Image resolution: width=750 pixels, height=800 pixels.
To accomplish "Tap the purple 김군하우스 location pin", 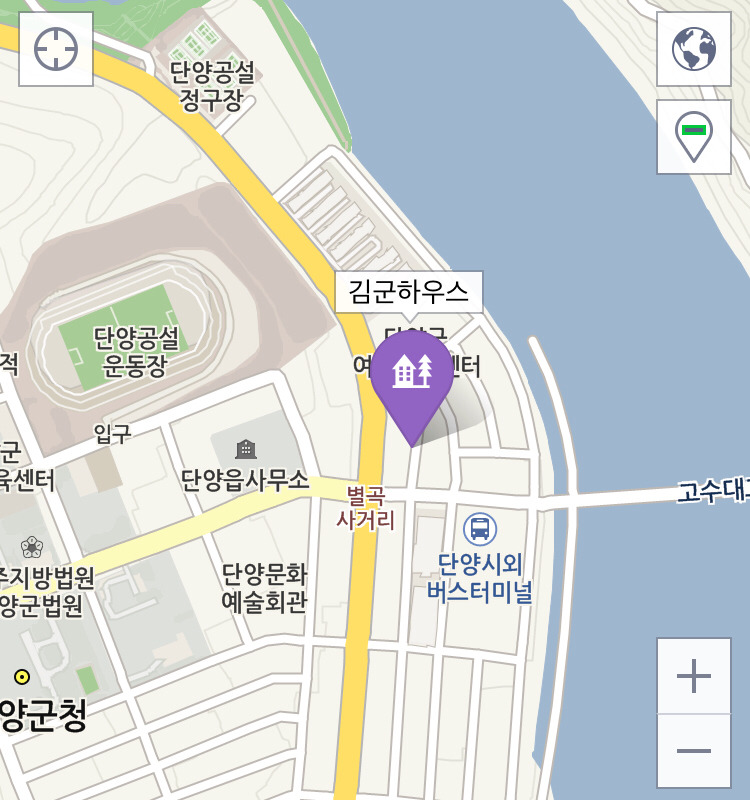I will tap(411, 376).
